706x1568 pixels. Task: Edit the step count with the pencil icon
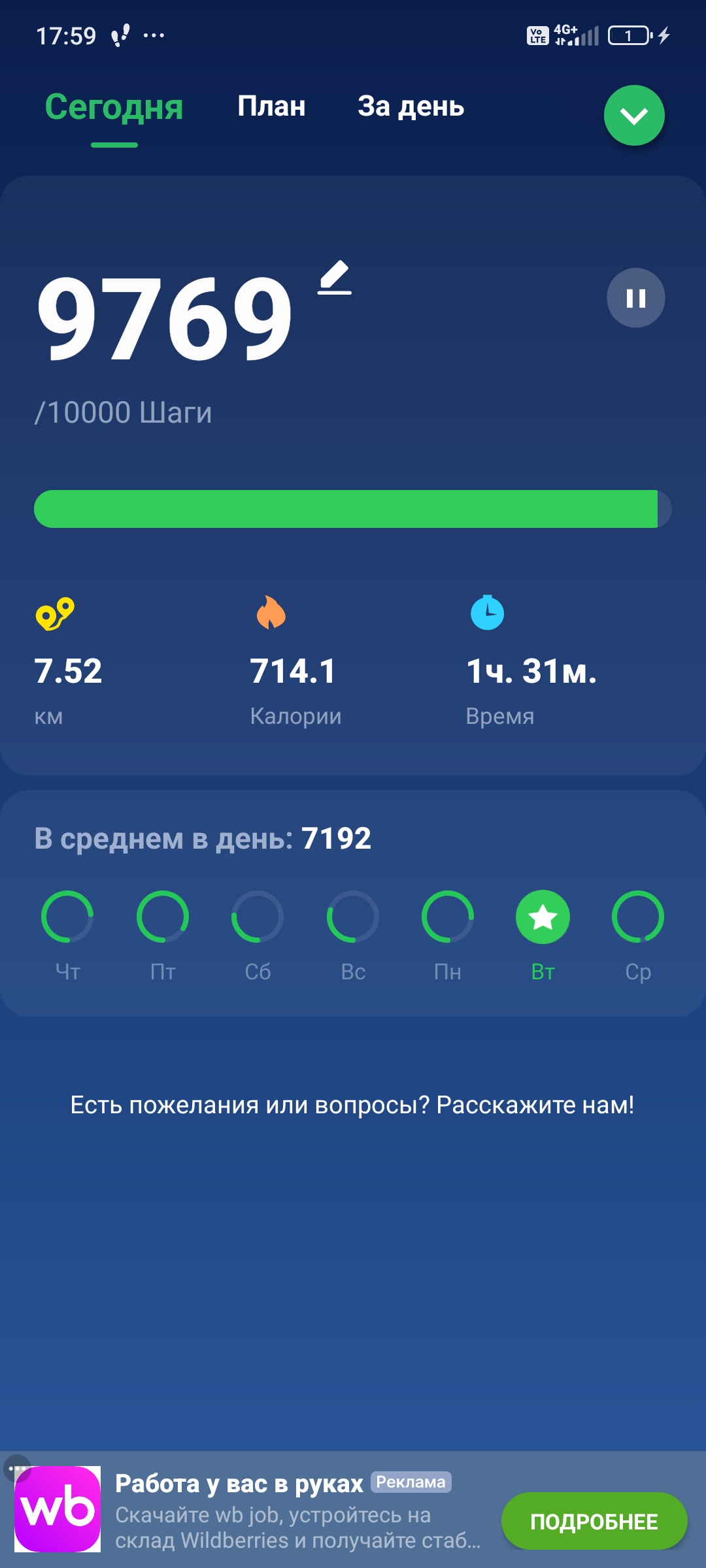(x=335, y=278)
